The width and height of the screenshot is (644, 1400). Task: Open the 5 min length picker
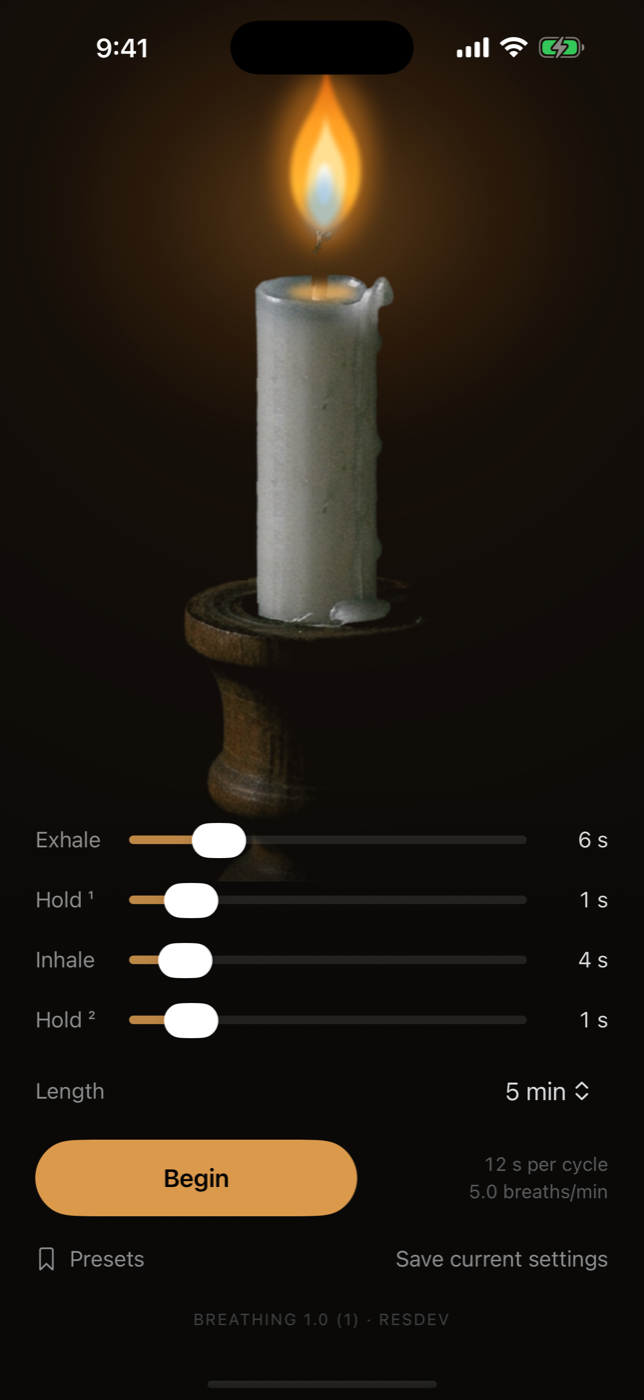click(x=548, y=1092)
